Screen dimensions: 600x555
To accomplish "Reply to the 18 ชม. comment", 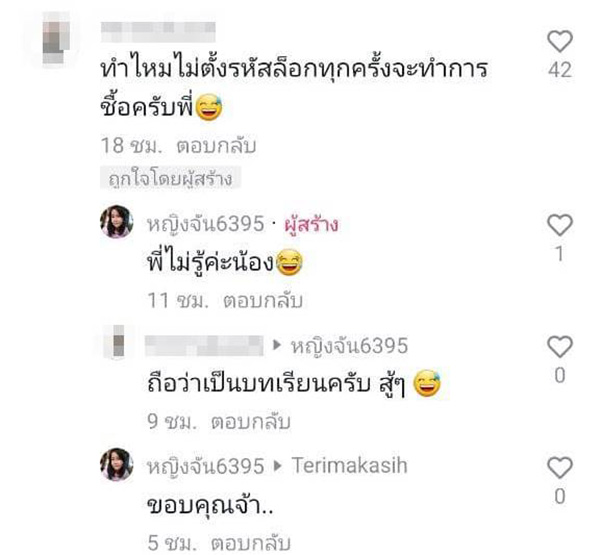I will tap(214, 145).
